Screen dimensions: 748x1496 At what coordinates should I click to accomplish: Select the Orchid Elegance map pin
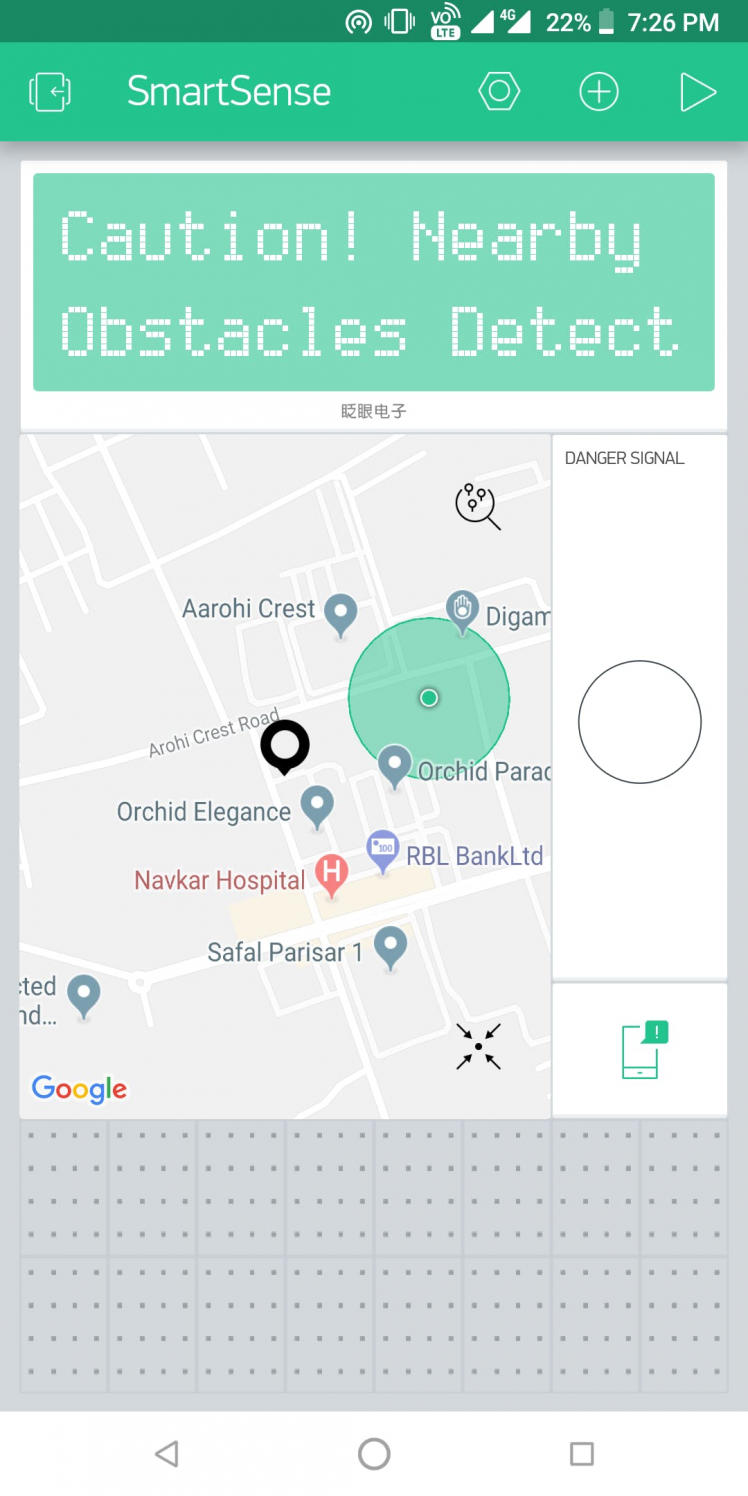[318, 805]
